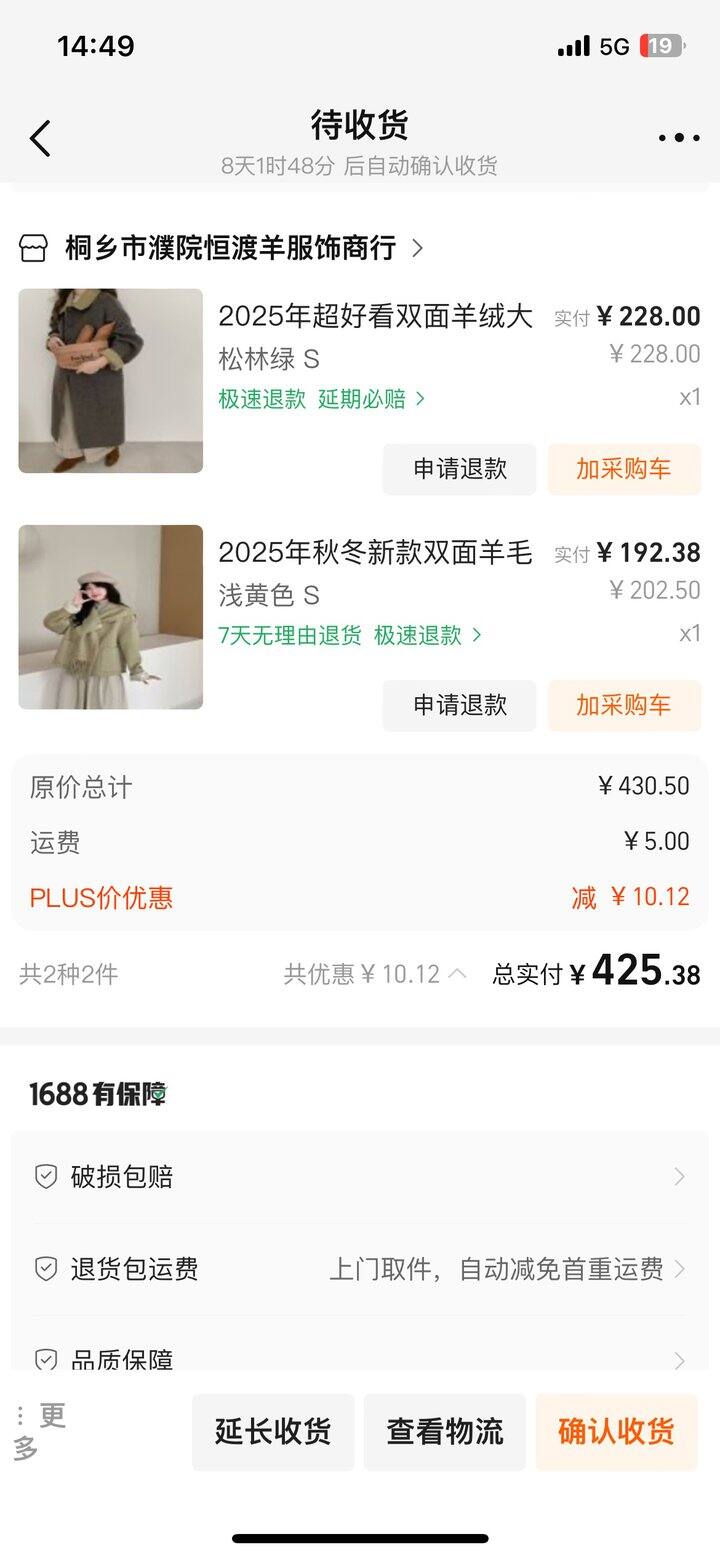This screenshot has height=1558, width=720.
Task: Open the three-dot overflow menu
Action: tap(679, 139)
